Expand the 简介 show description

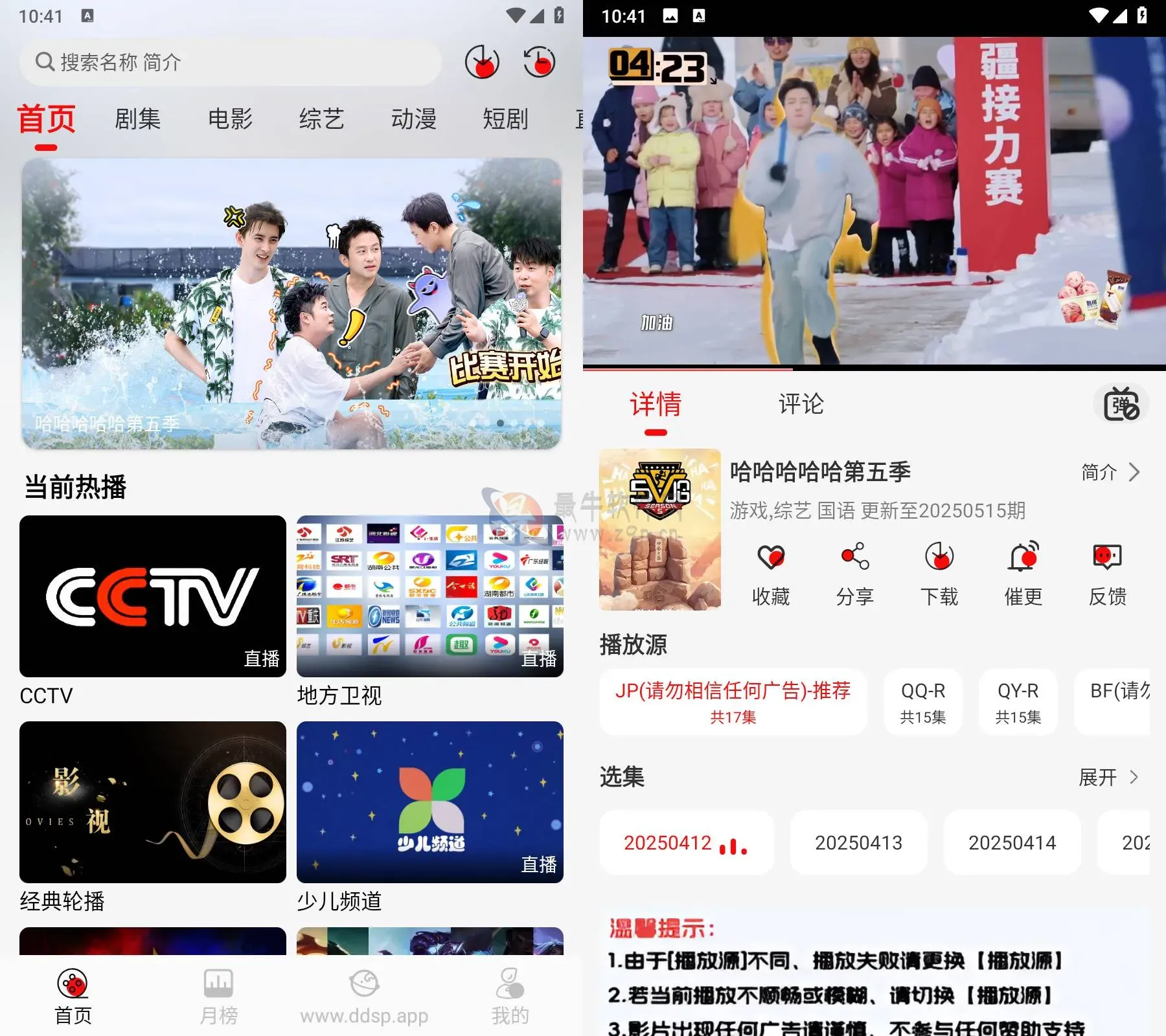click(x=1110, y=472)
